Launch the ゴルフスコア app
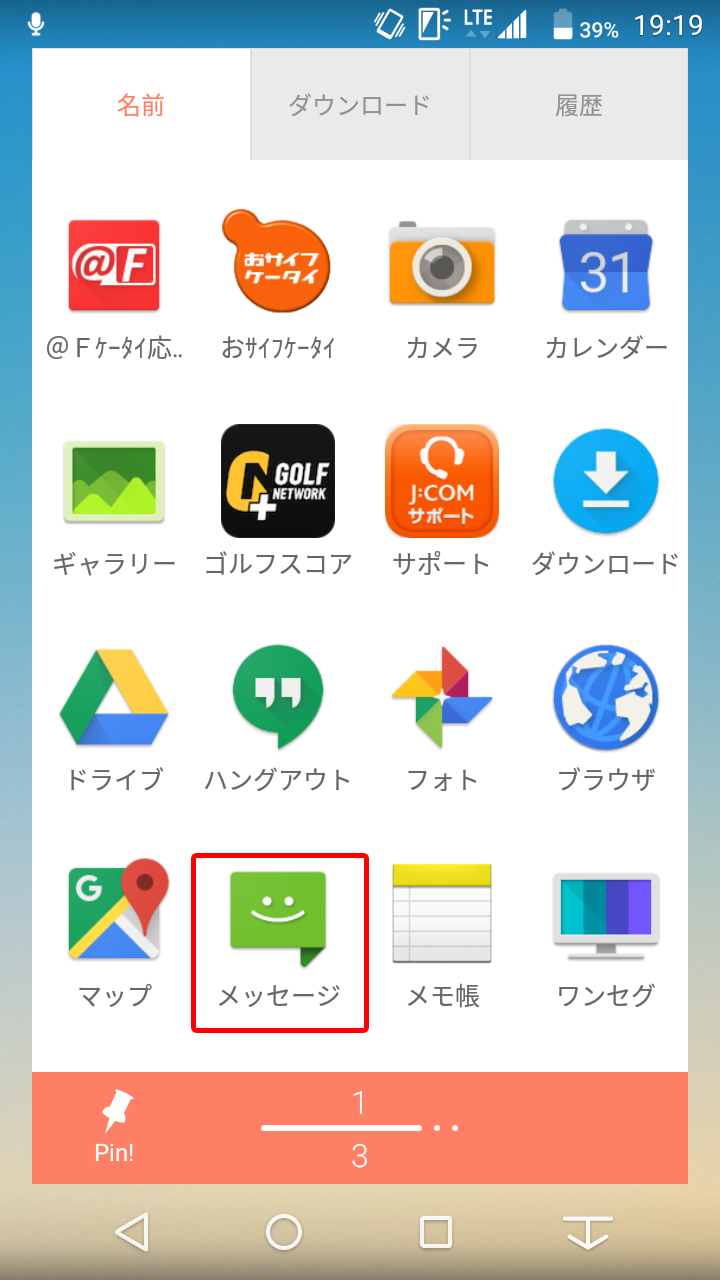Screen dimensions: 720x1280 278,482
